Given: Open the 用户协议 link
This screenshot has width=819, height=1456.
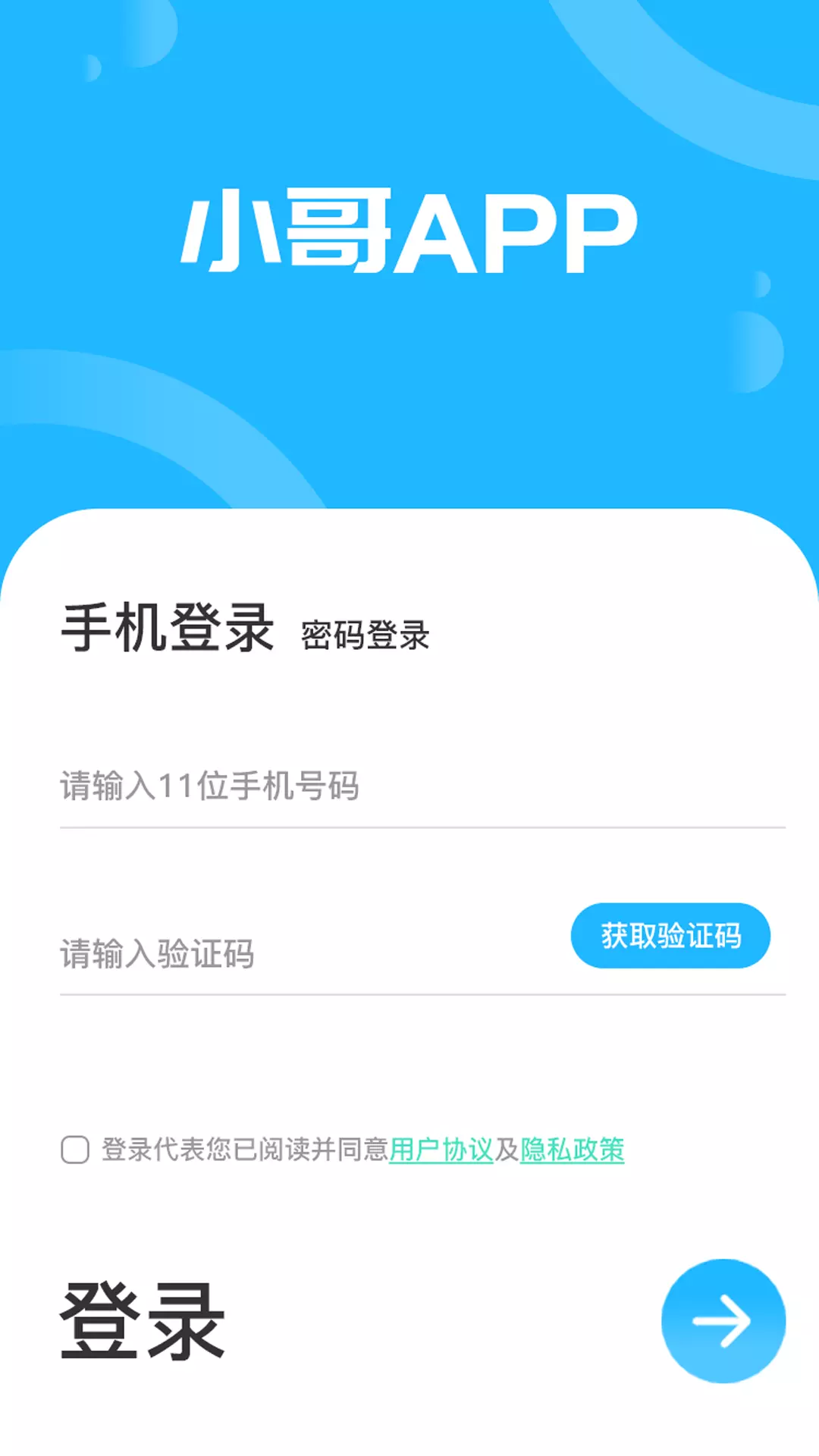Looking at the screenshot, I should tap(441, 1150).
